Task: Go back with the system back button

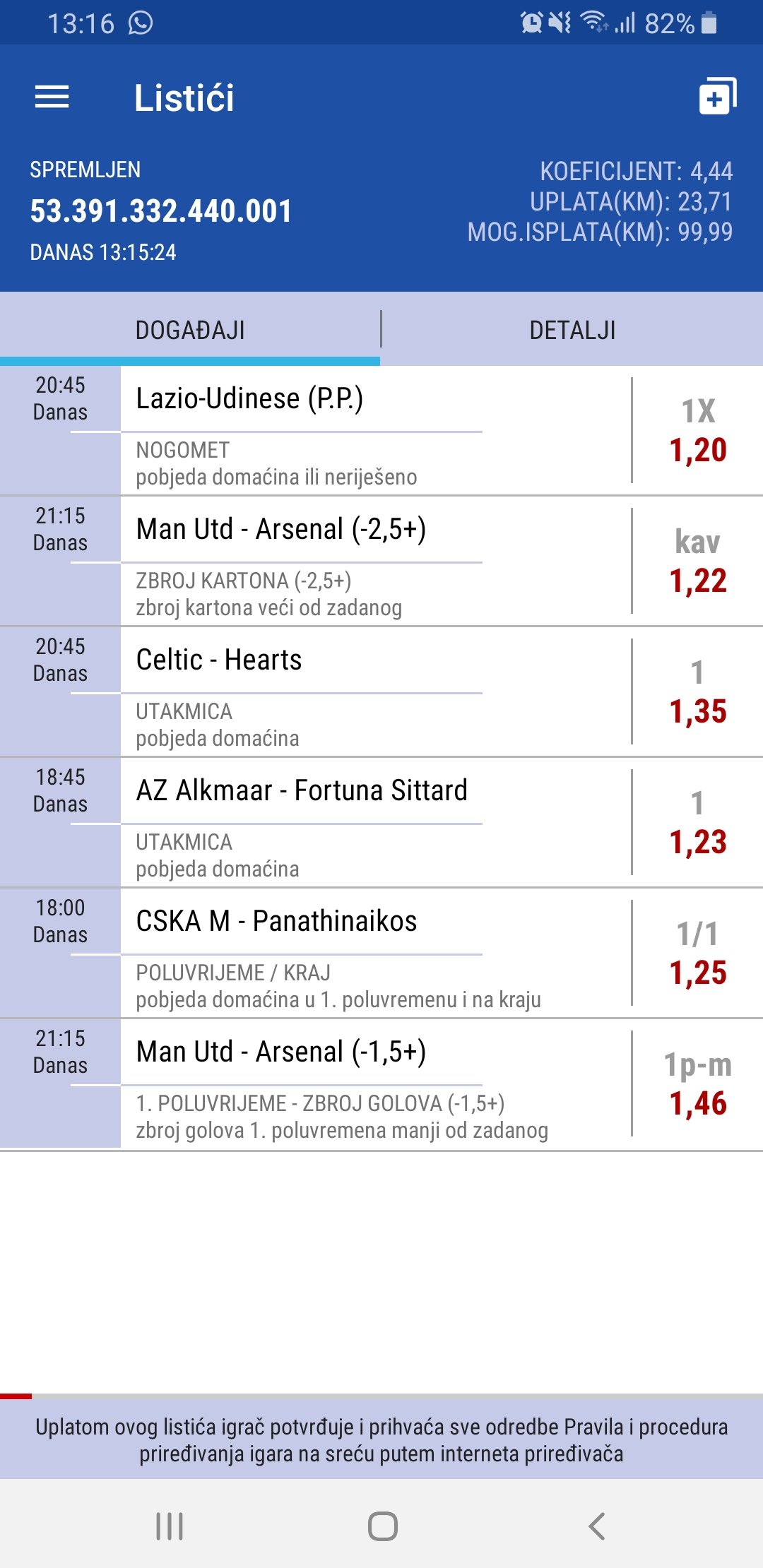Action: click(597, 1526)
